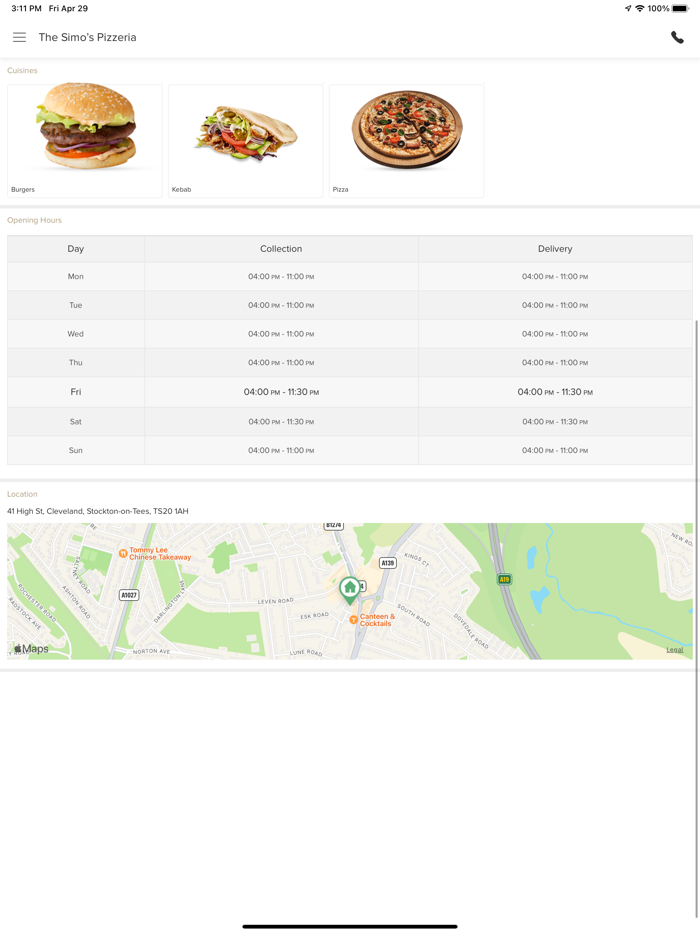Select the Burgers cuisine tile
This screenshot has width=700, height=934.
coord(85,140)
